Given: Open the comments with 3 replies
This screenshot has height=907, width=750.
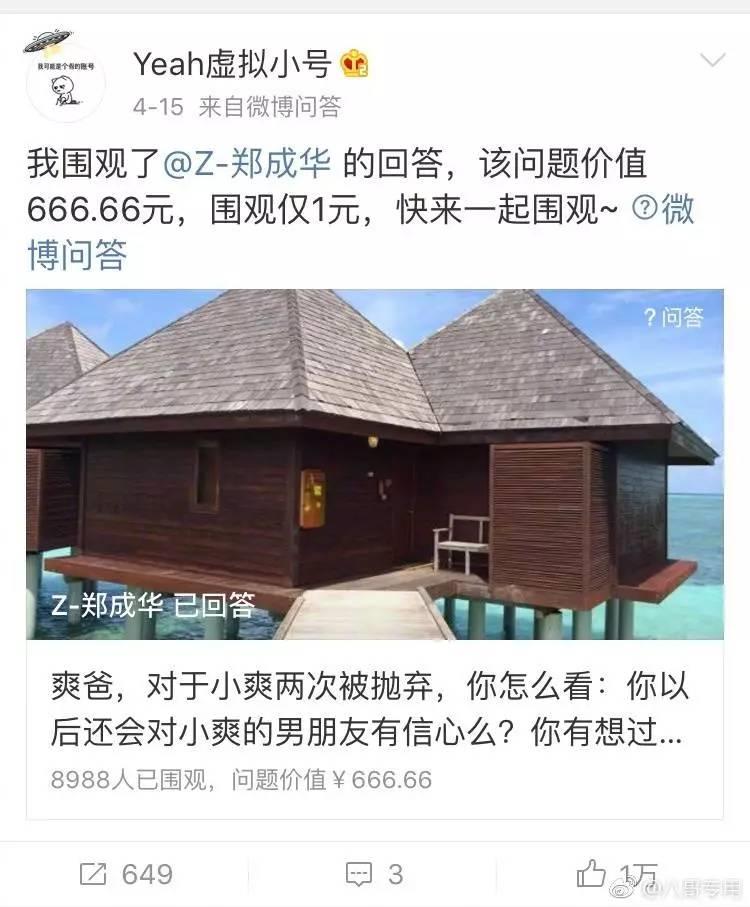Looking at the screenshot, I should coord(374,874).
